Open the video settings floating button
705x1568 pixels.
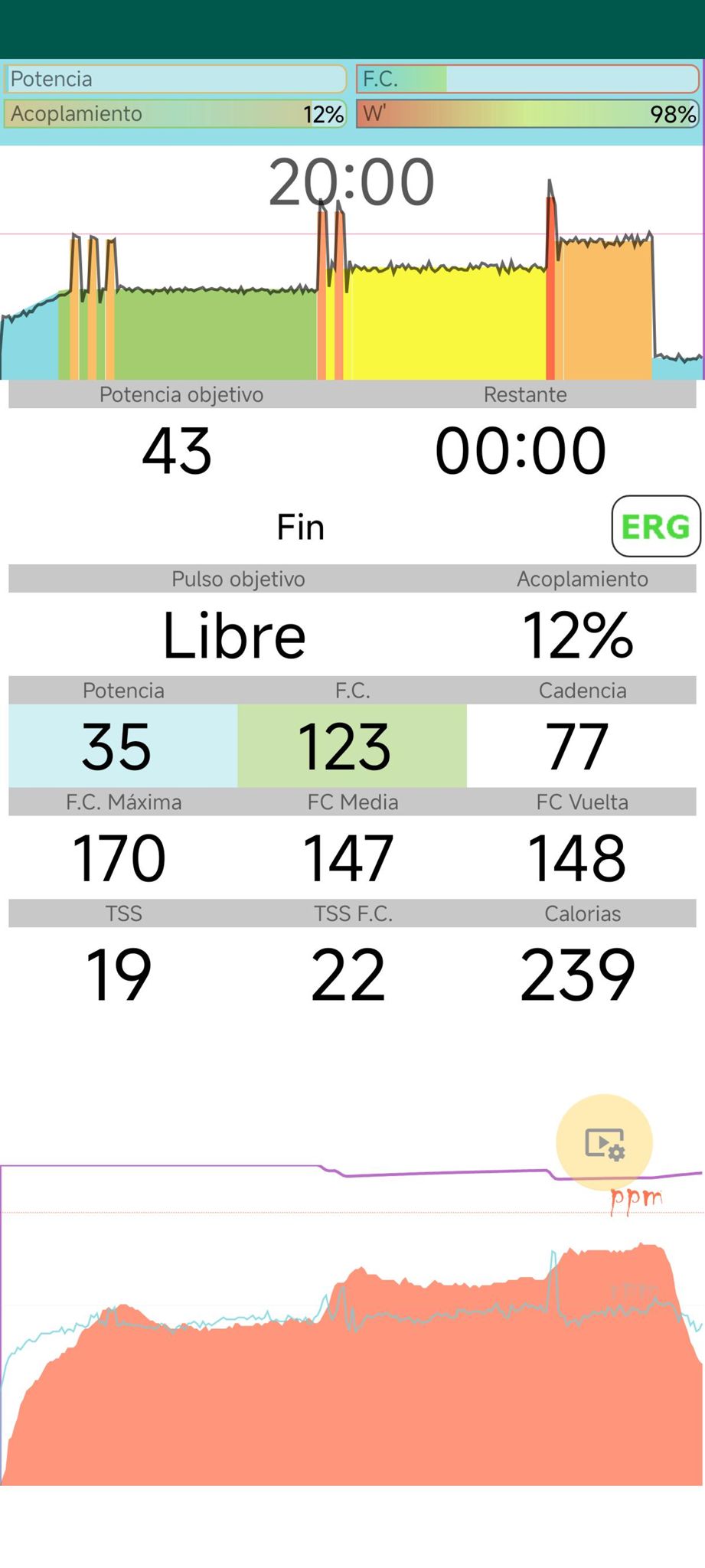click(x=605, y=1143)
